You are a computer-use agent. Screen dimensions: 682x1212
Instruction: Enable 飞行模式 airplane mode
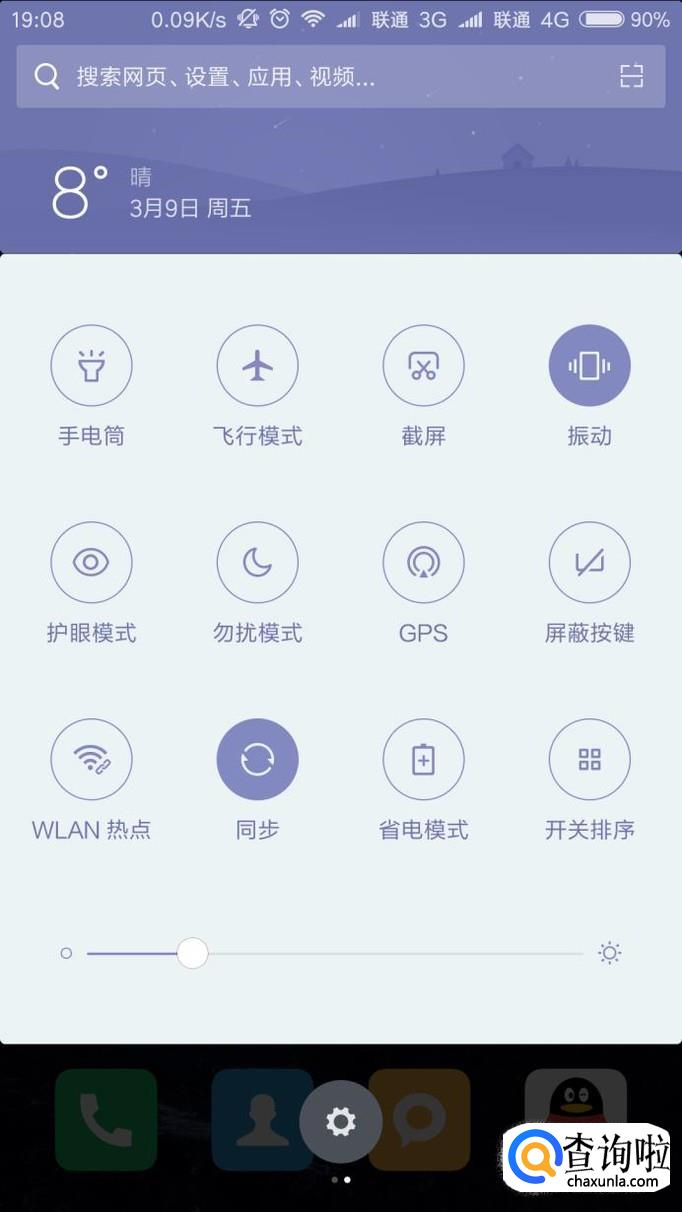pos(257,366)
